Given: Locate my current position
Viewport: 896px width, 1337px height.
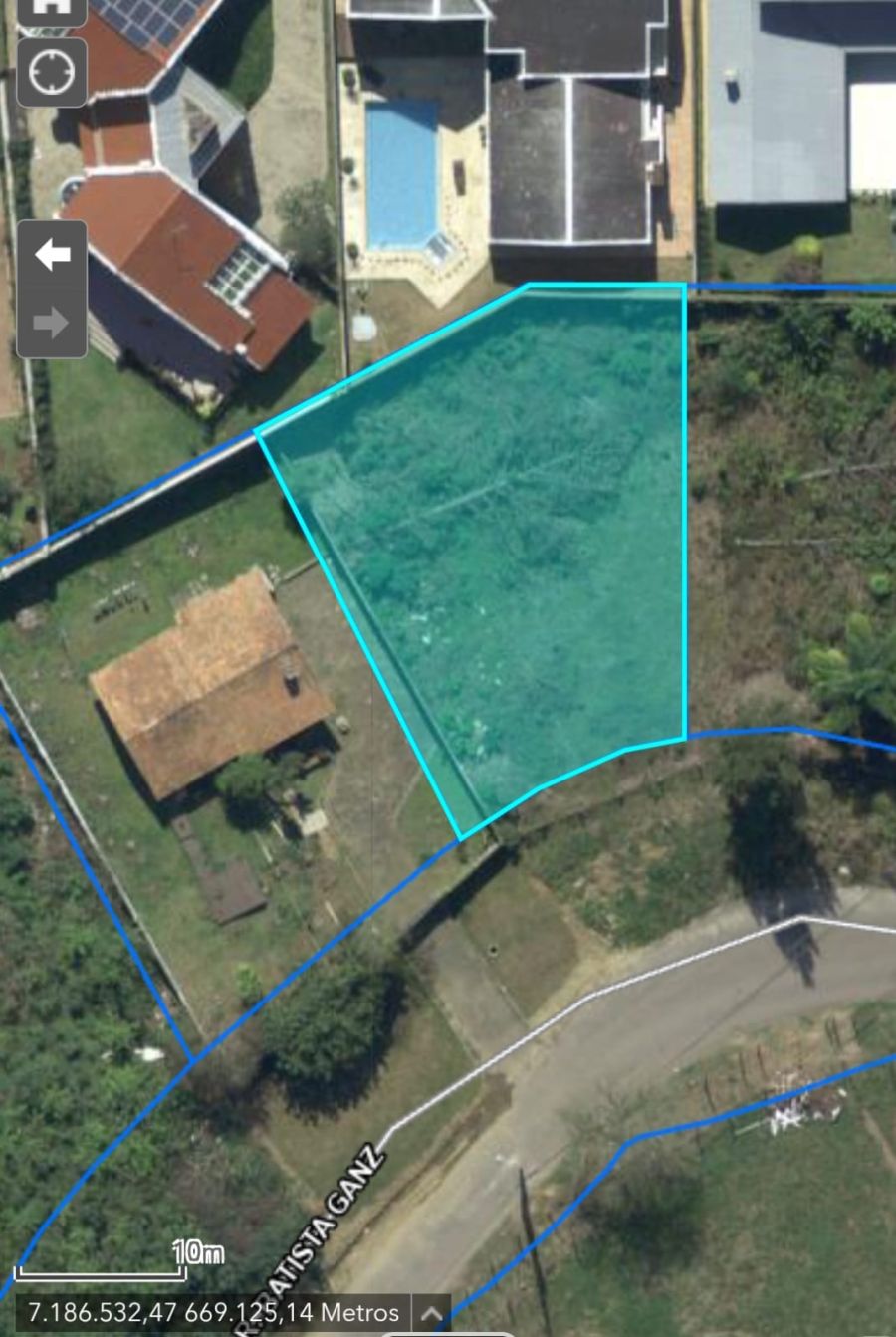Looking at the screenshot, I should click(x=52, y=72).
